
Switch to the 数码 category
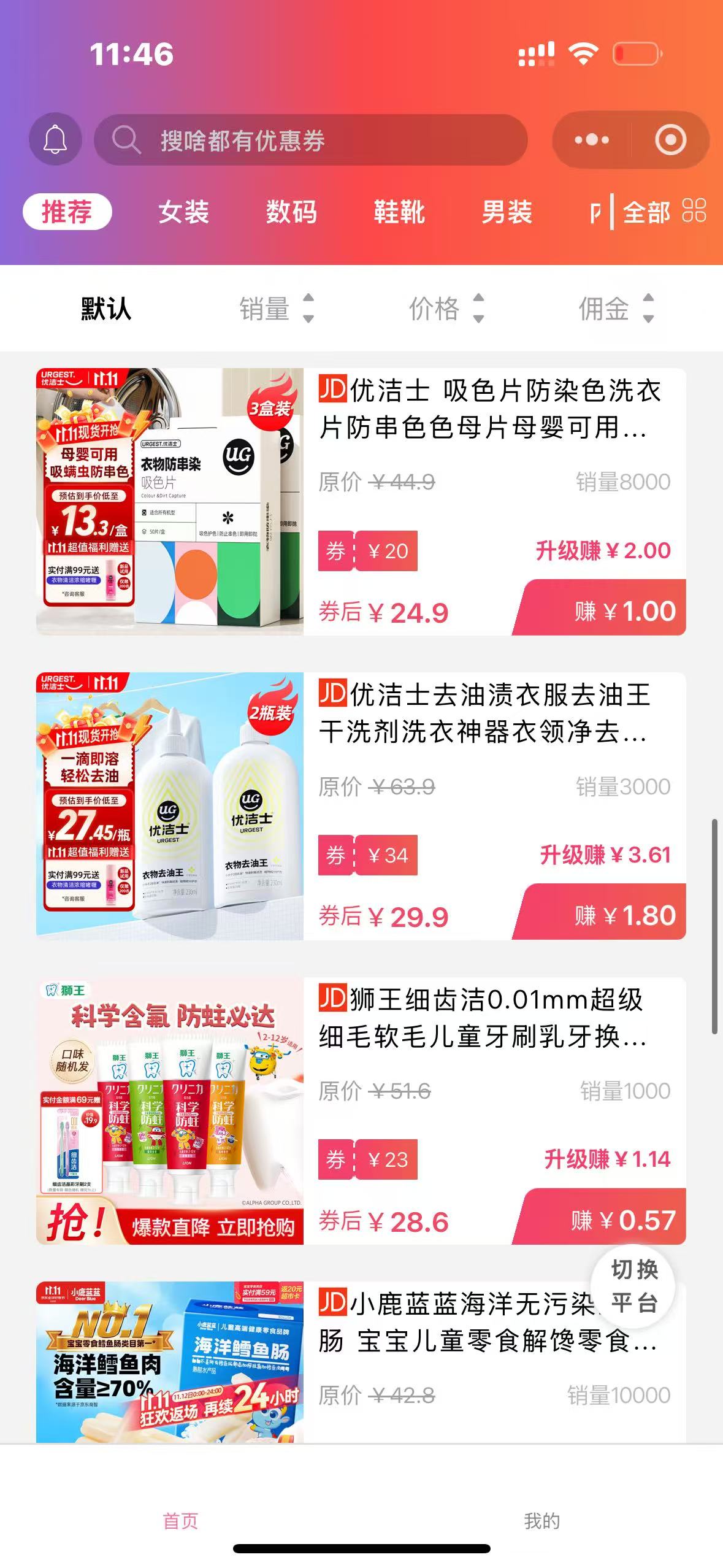coord(291,212)
